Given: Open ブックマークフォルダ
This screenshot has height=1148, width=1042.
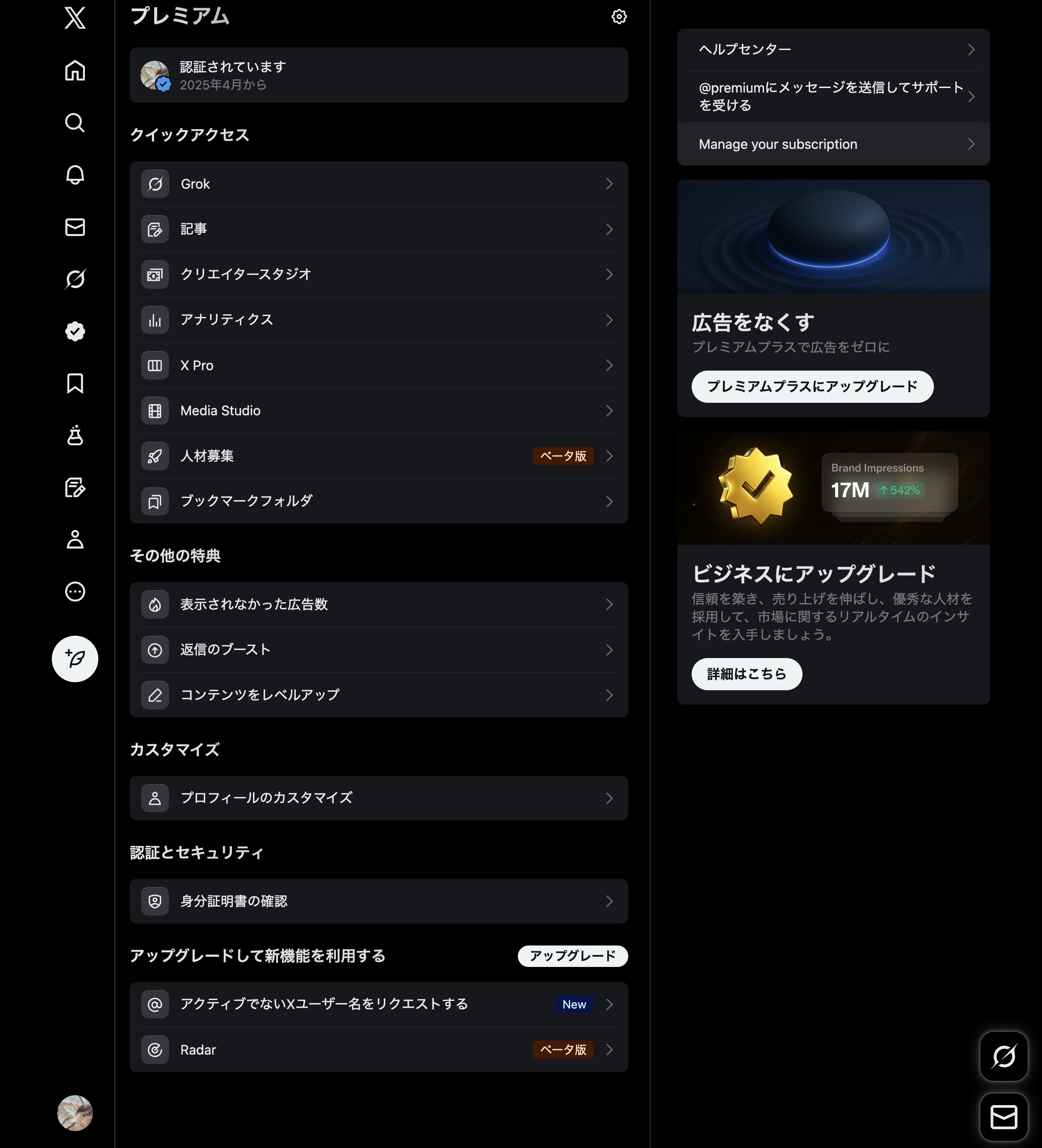Looking at the screenshot, I should pos(378,501).
